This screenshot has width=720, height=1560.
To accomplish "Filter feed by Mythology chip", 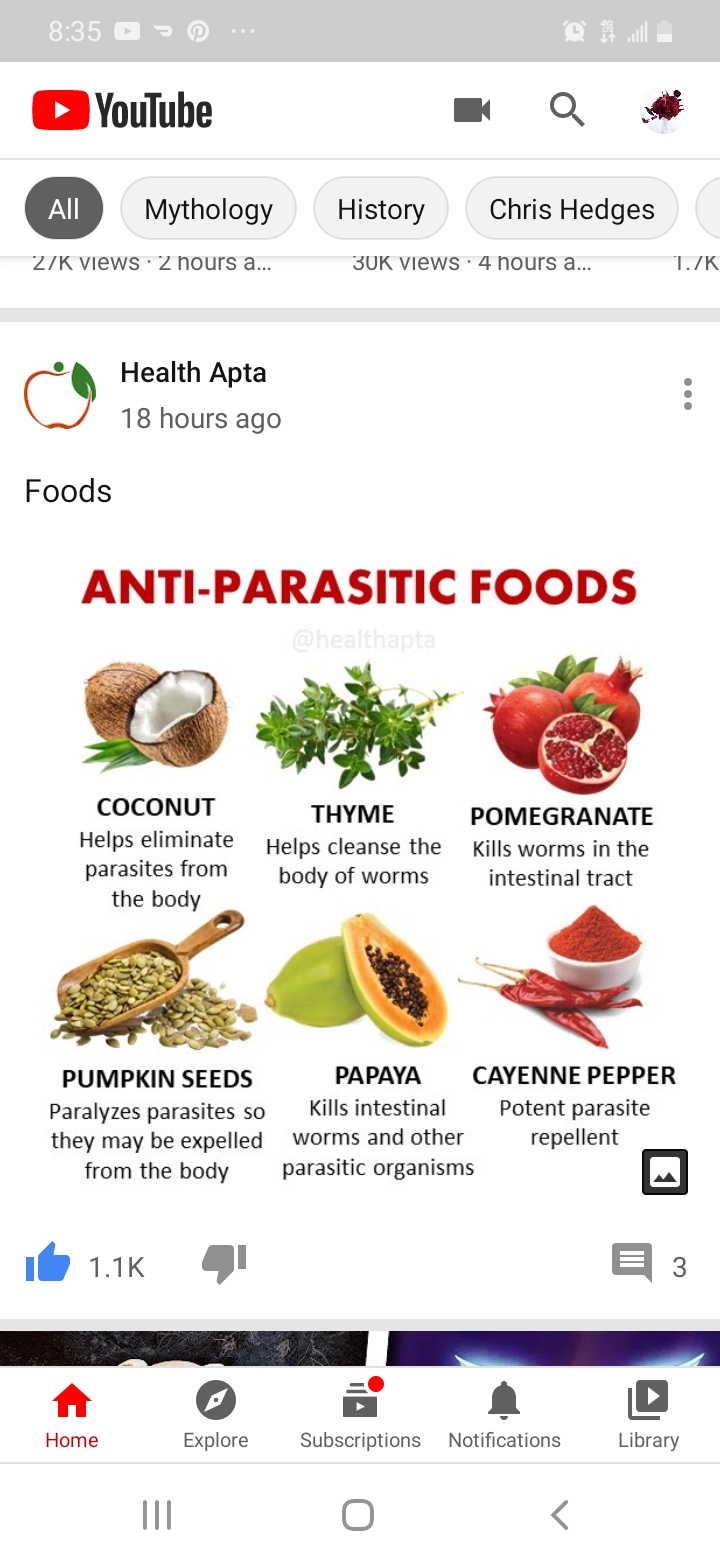I will click(x=208, y=209).
